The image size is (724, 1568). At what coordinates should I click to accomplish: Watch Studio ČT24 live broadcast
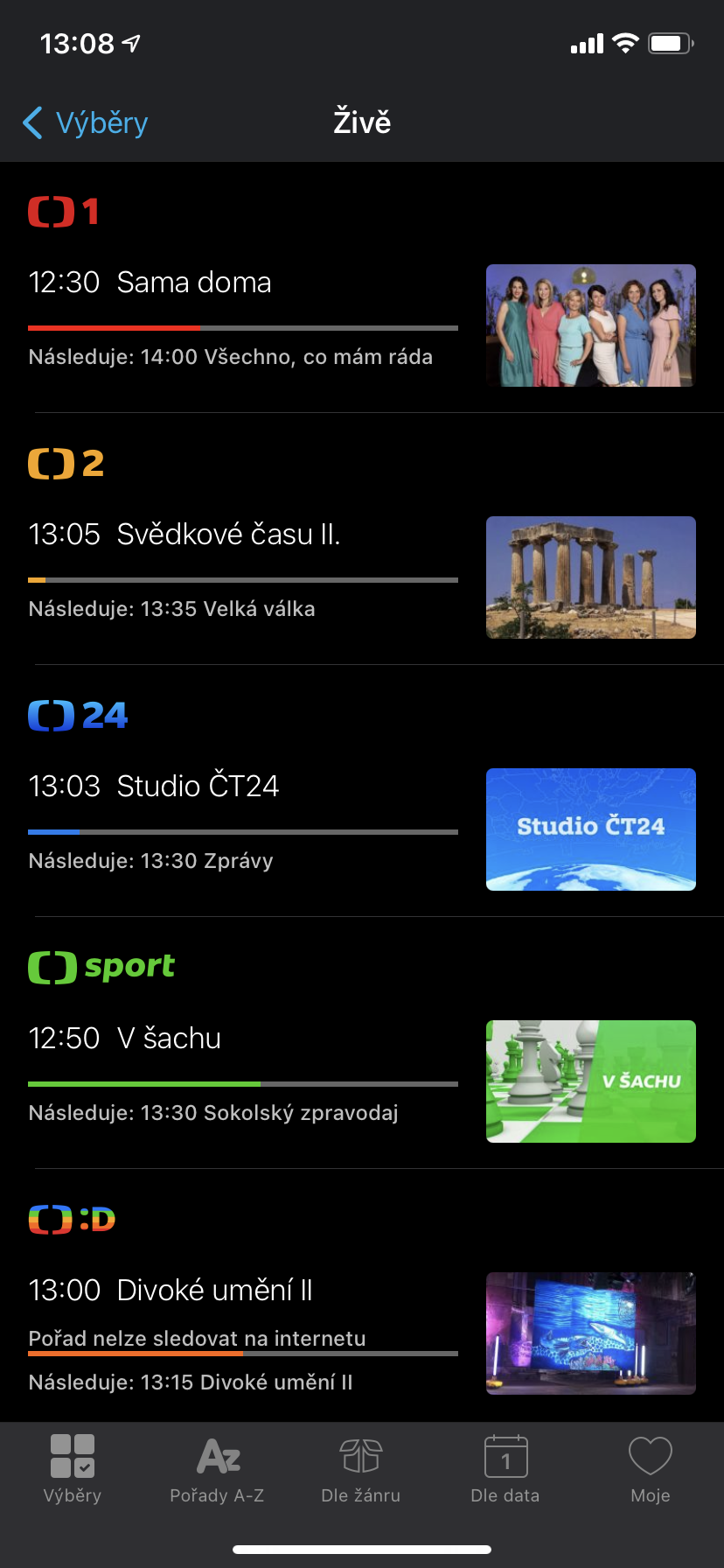tap(198, 787)
